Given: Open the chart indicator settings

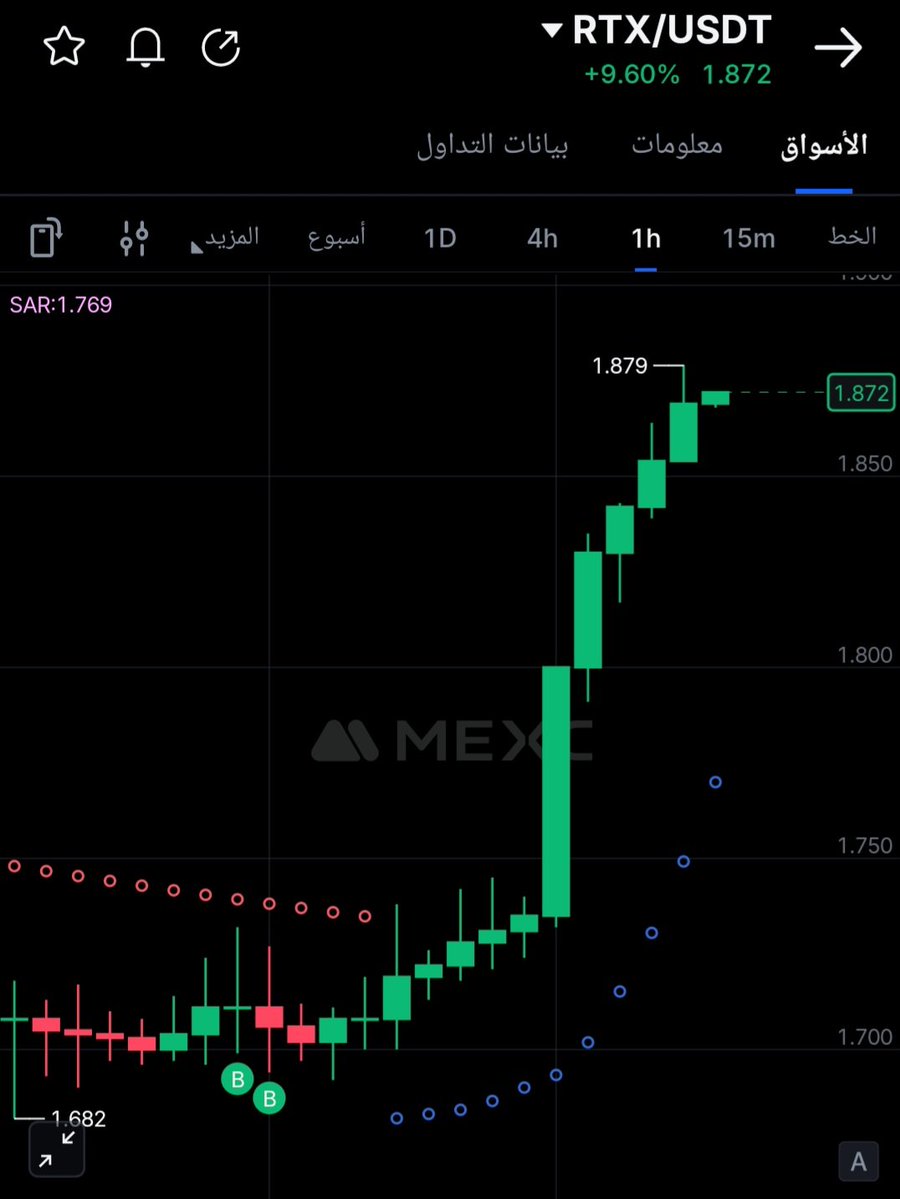Looking at the screenshot, I should tap(134, 238).
